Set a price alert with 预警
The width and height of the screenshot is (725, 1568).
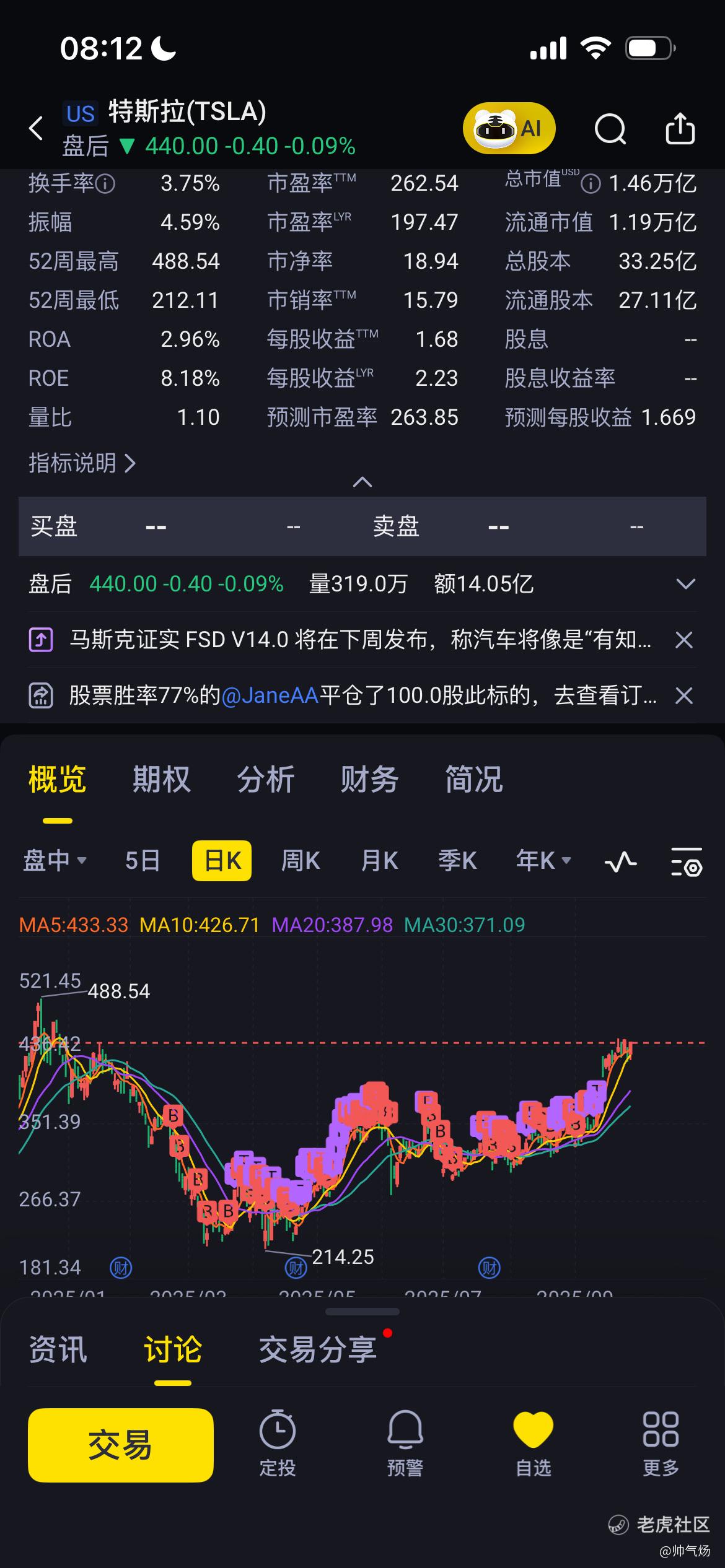(405, 1443)
